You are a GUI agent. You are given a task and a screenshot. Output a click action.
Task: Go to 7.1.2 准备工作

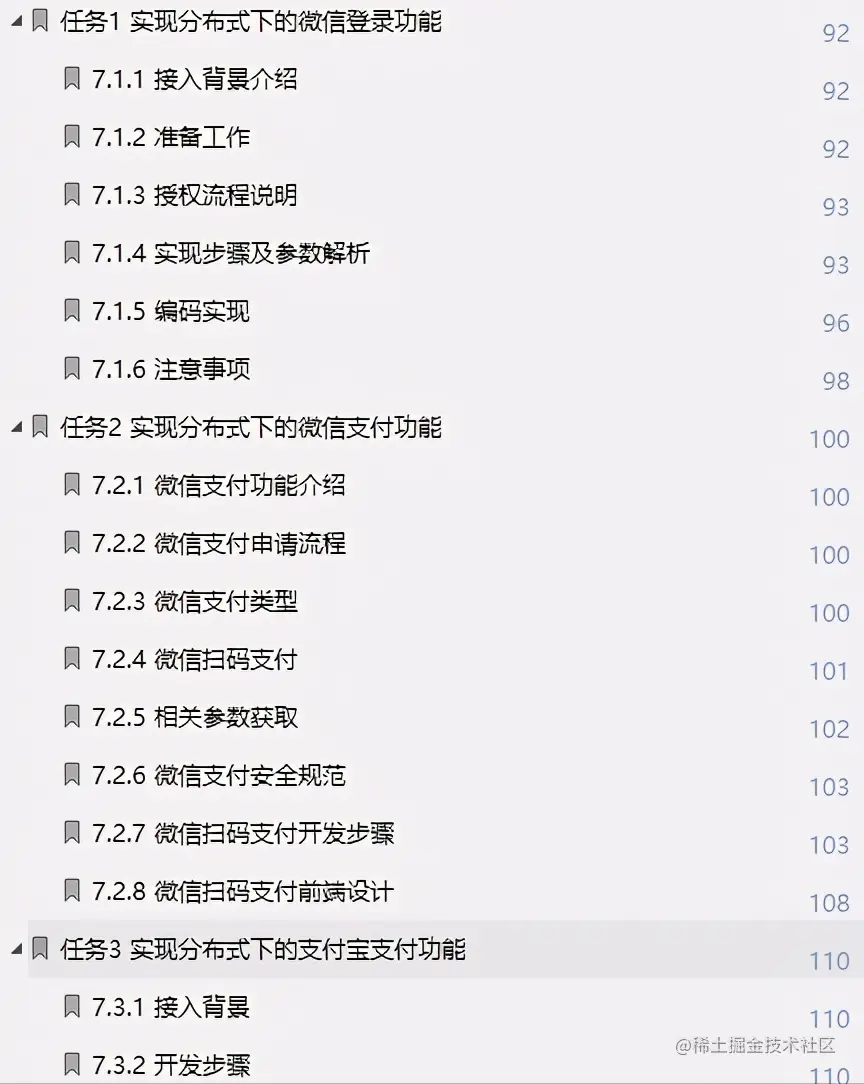[170, 137]
